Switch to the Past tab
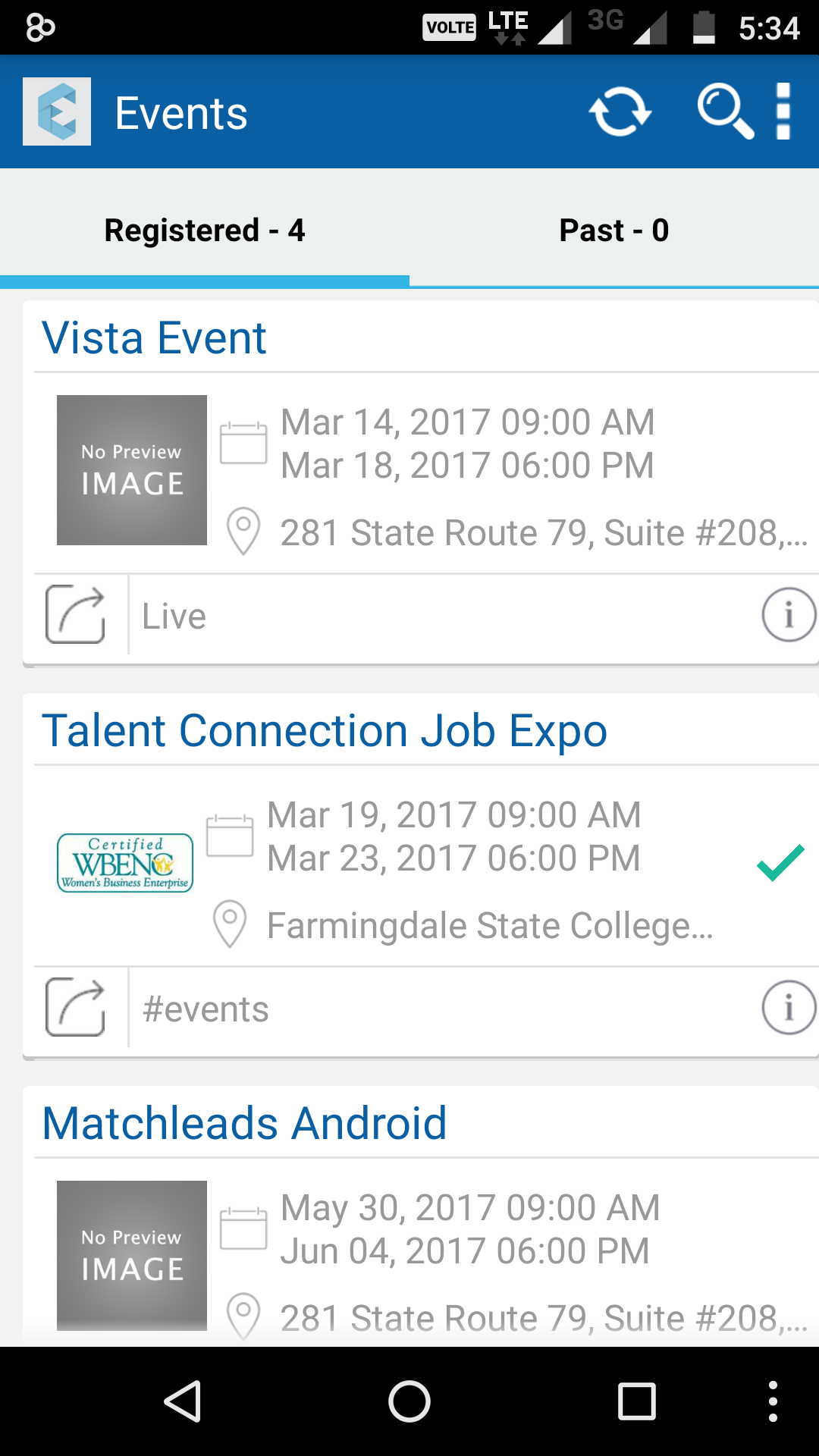819x1456 pixels. [613, 230]
